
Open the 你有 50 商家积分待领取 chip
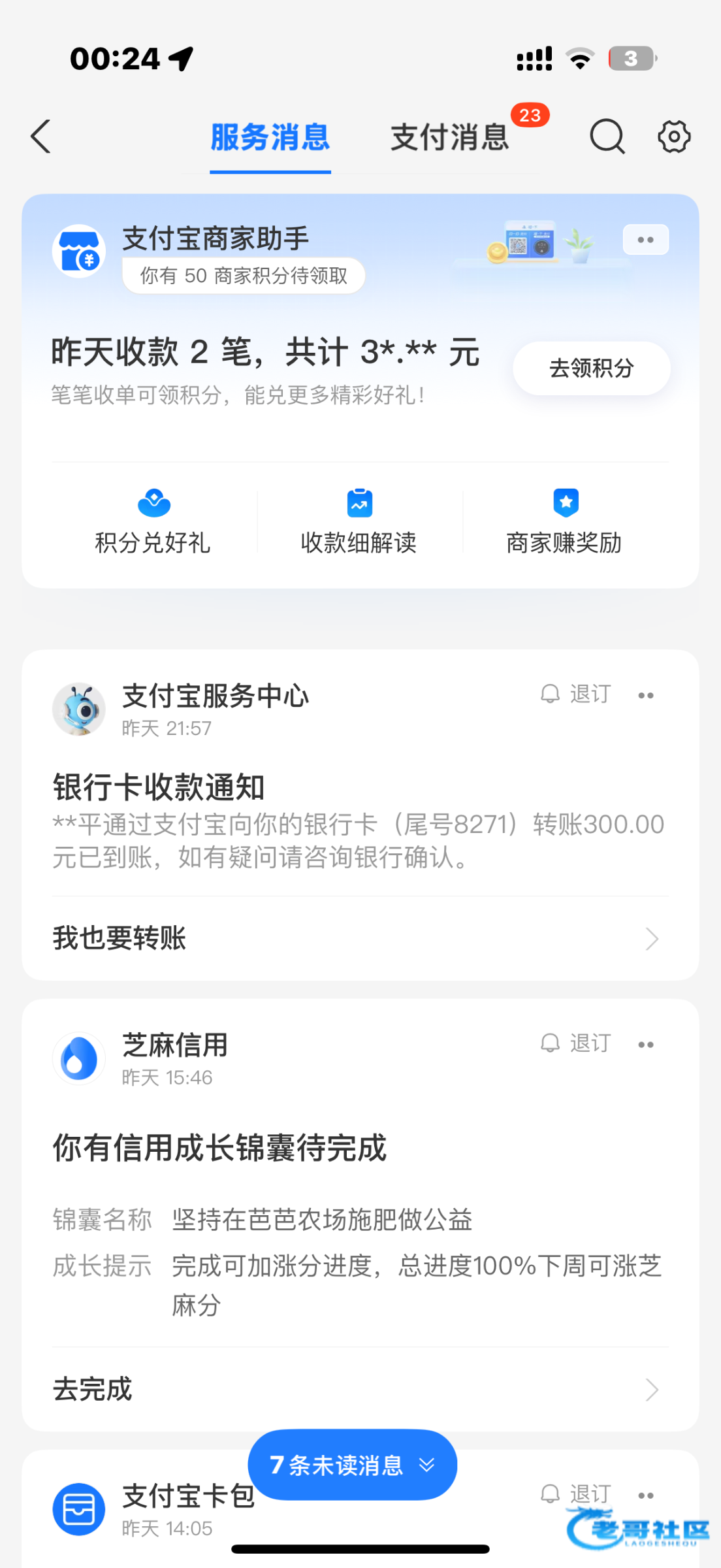244,276
